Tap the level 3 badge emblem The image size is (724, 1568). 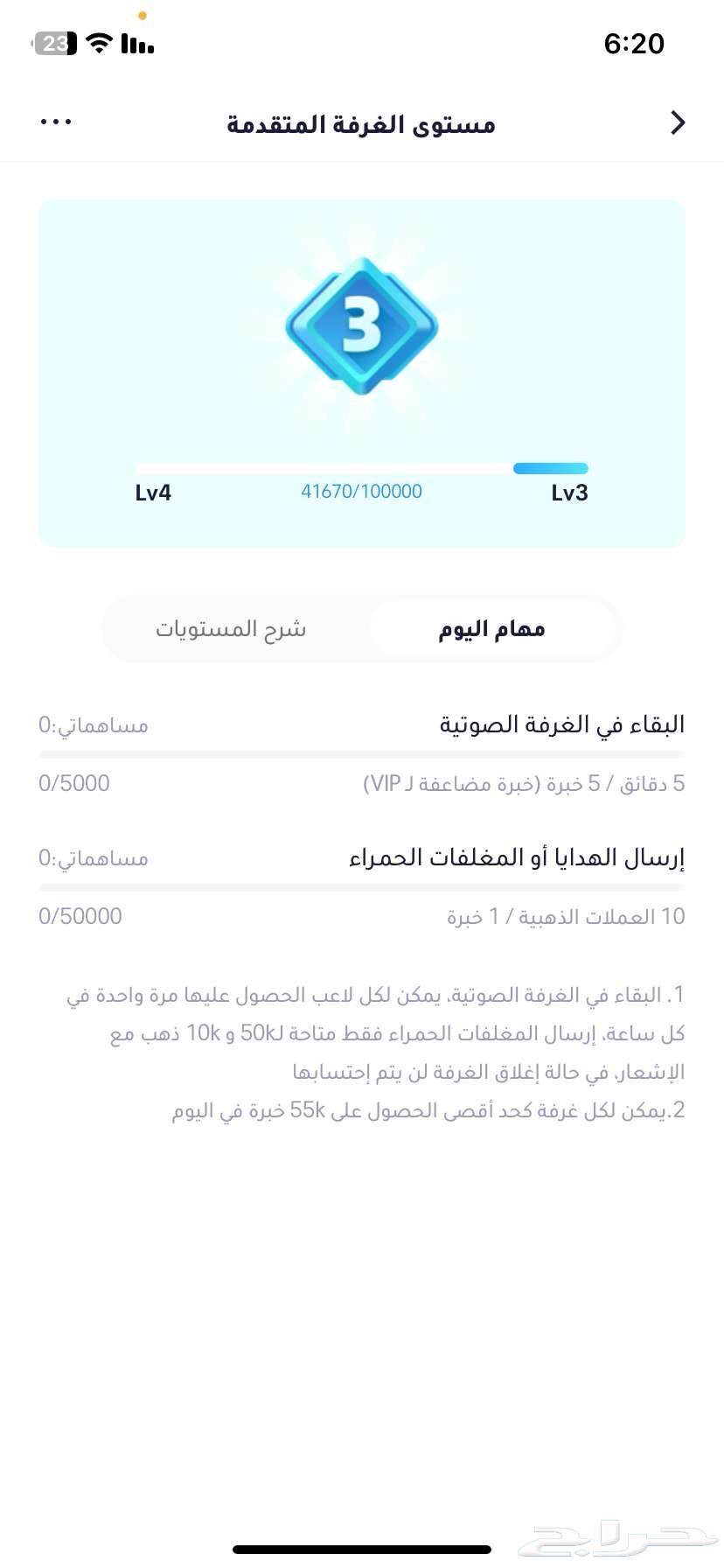pyautogui.click(x=362, y=325)
